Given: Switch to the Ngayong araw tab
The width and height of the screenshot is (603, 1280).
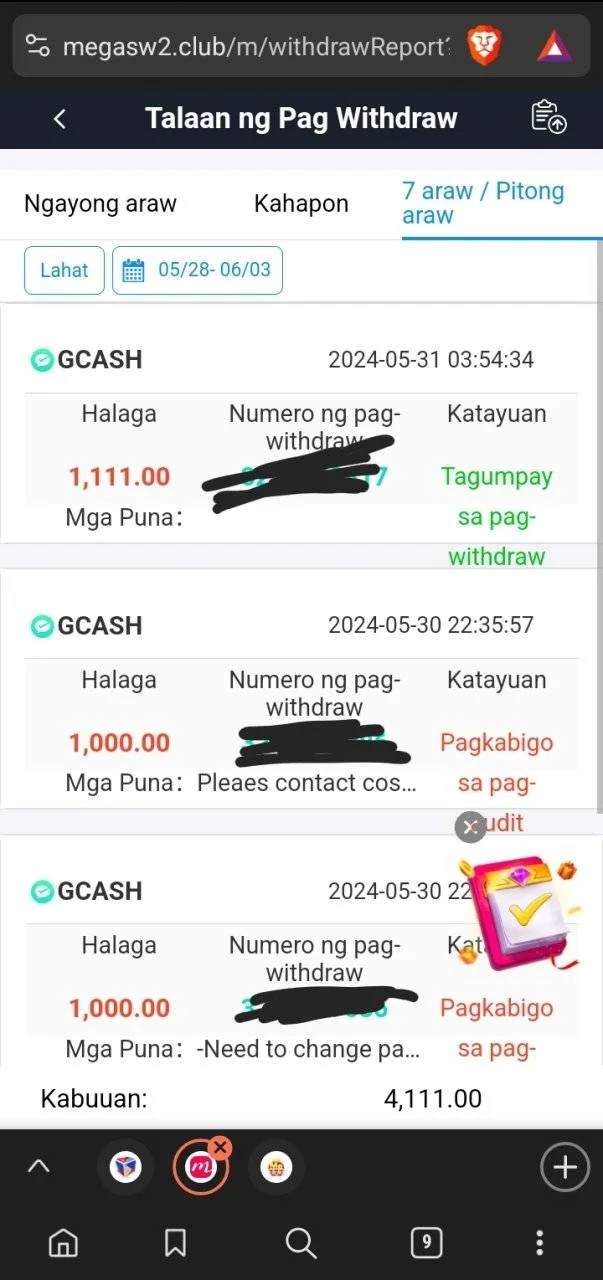Looking at the screenshot, I should [100, 204].
